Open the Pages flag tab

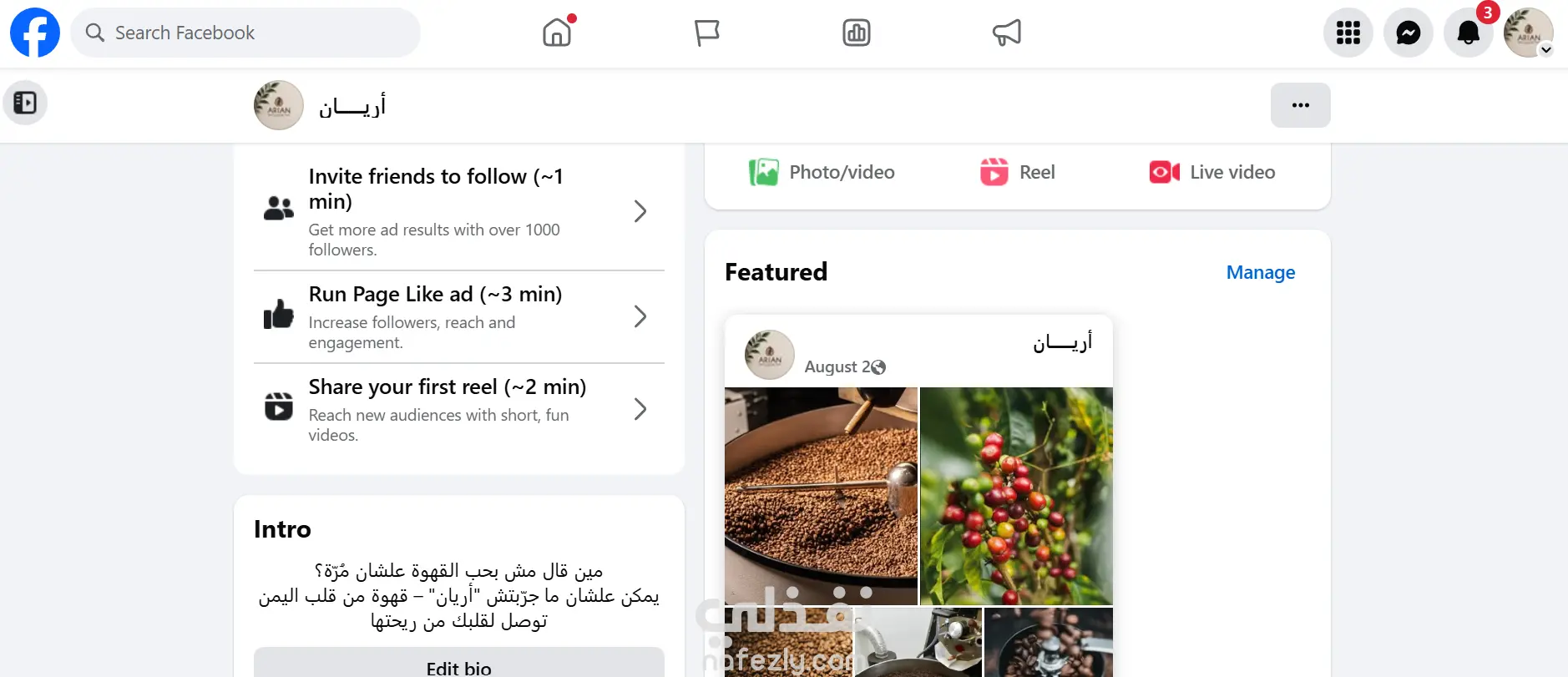point(706,33)
